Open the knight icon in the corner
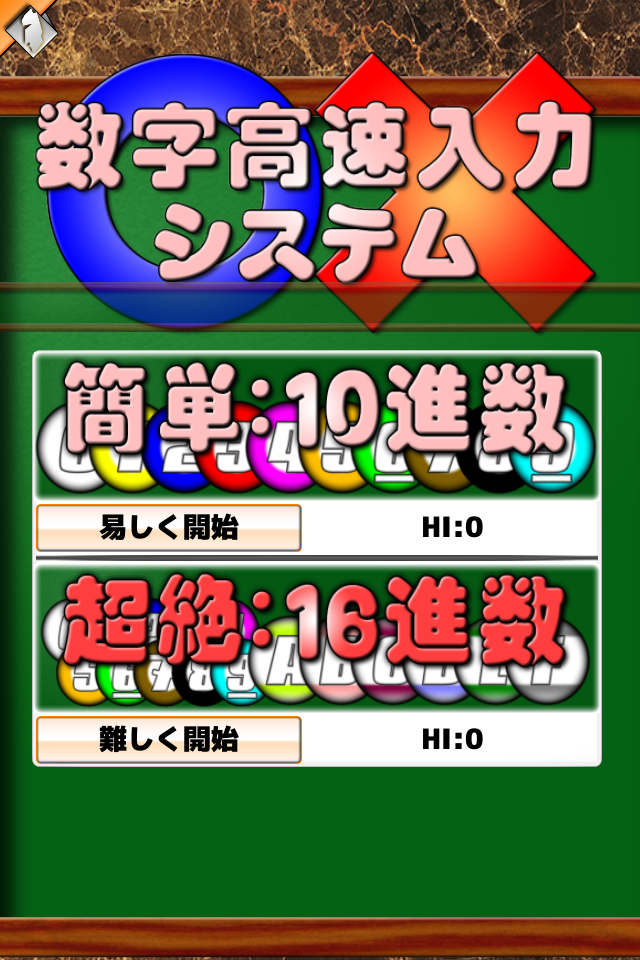Image resolution: width=640 pixels, height=960 pixels. (x=24, y=24)
